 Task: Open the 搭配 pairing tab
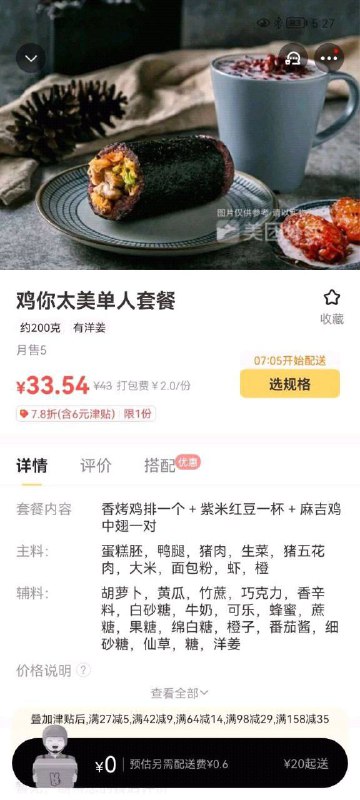coord(160,465)
